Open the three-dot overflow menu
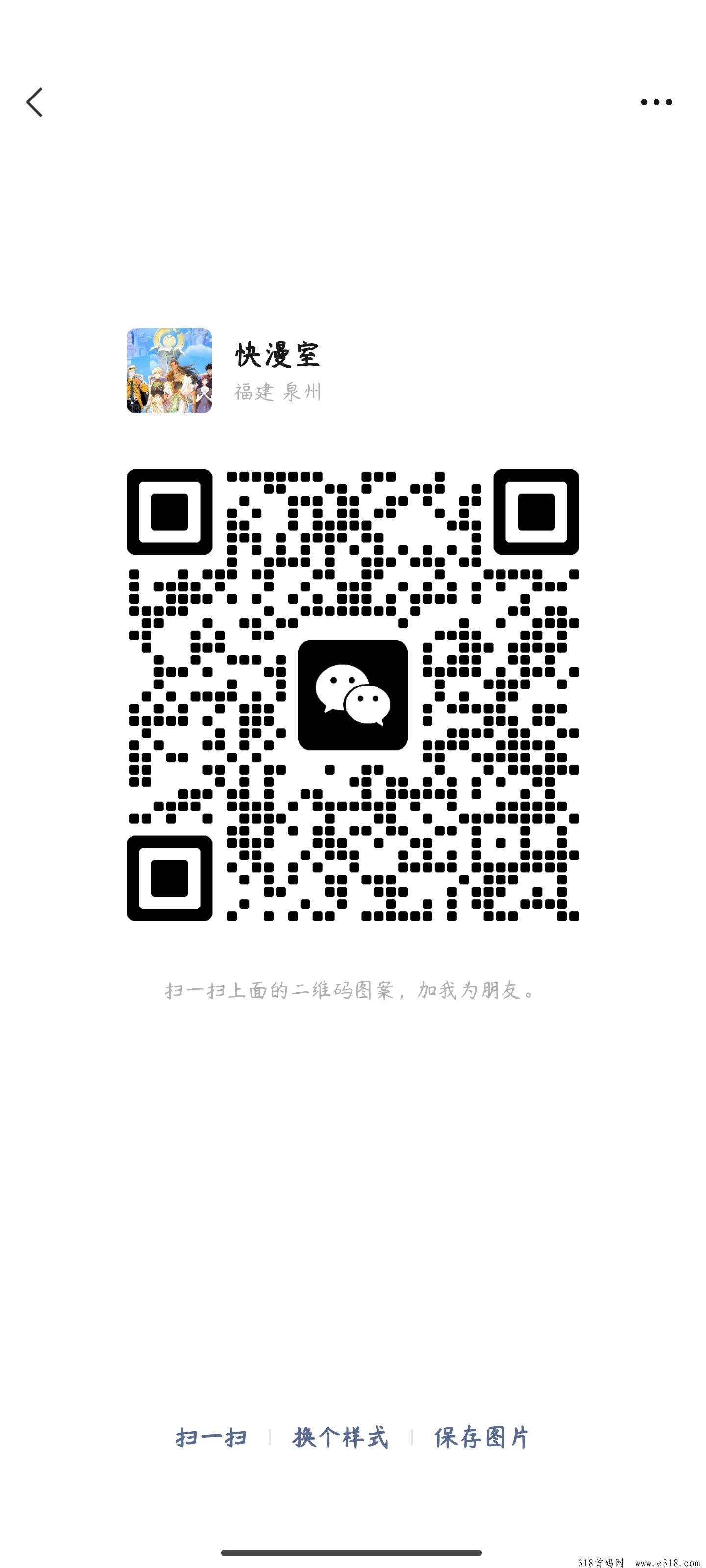706x1568 pixels. click(656, 102)
